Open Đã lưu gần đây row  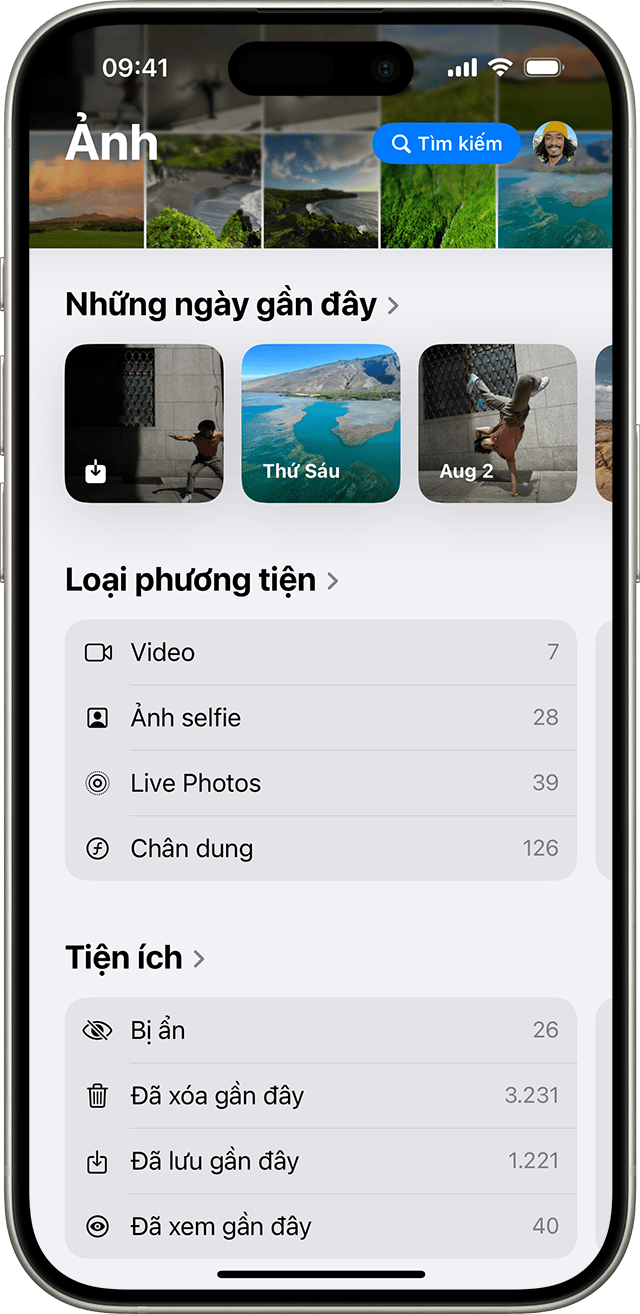(x=320, y=1161)
